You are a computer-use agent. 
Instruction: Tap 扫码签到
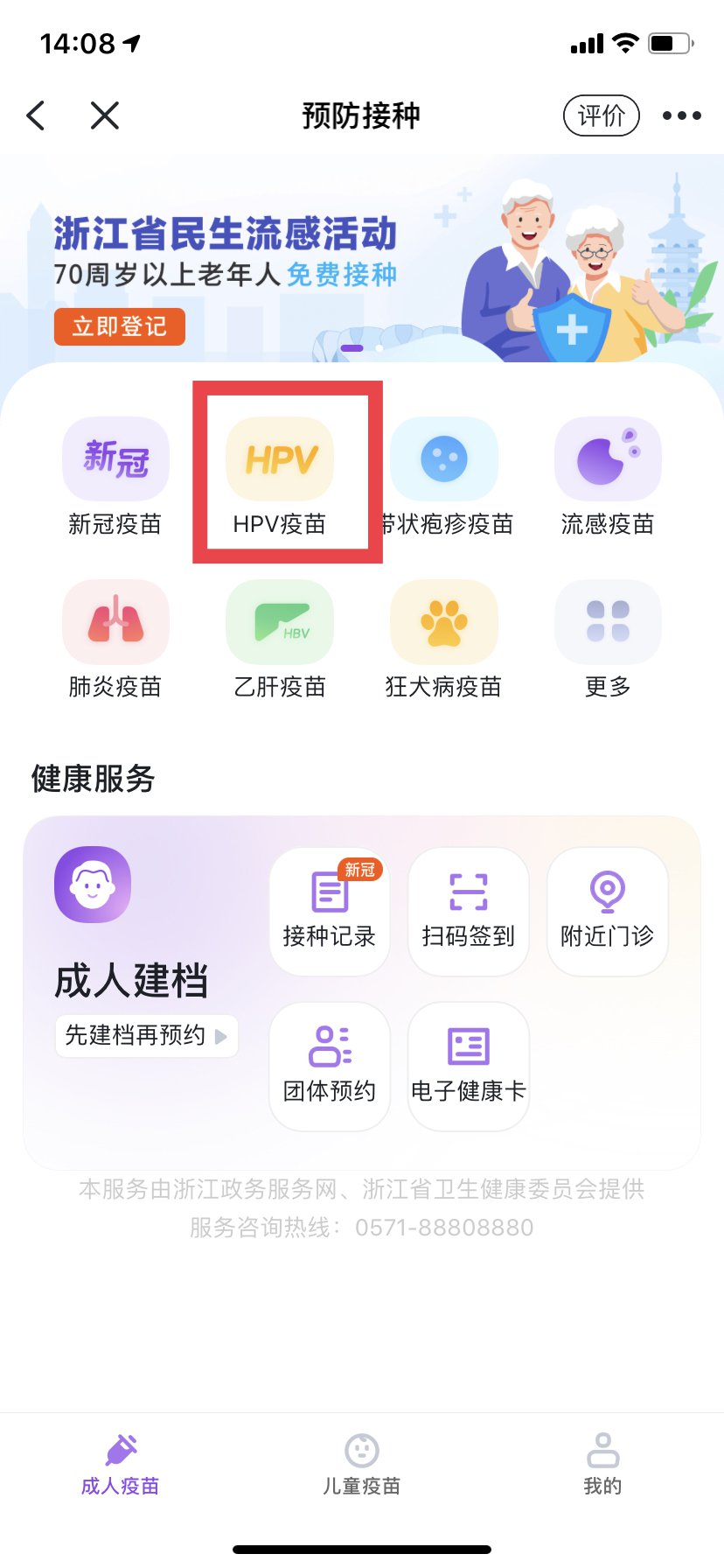469,910
